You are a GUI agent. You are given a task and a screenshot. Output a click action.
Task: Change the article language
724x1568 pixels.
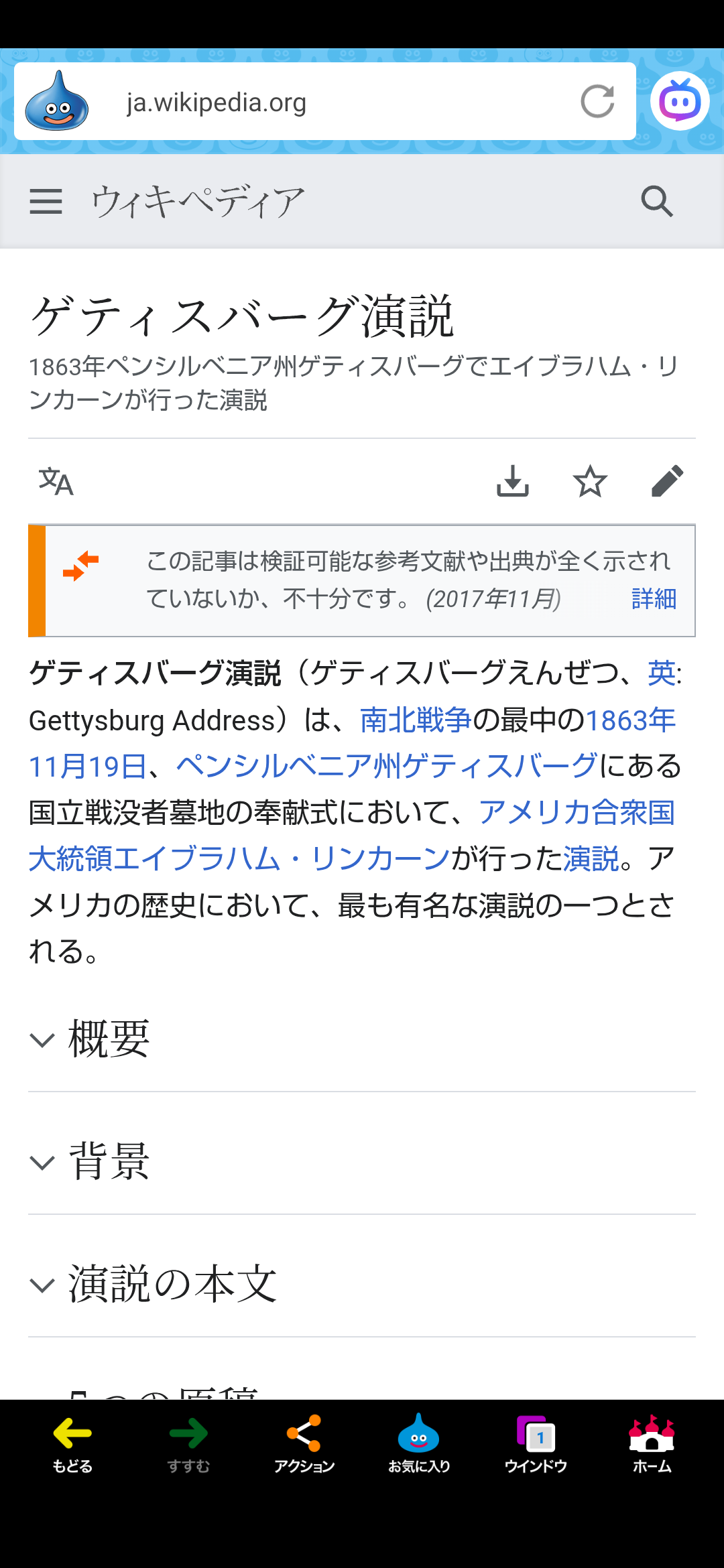point(56,481)
